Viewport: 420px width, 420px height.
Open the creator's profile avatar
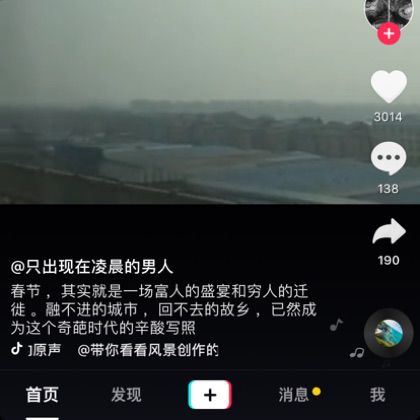[389, 13]
